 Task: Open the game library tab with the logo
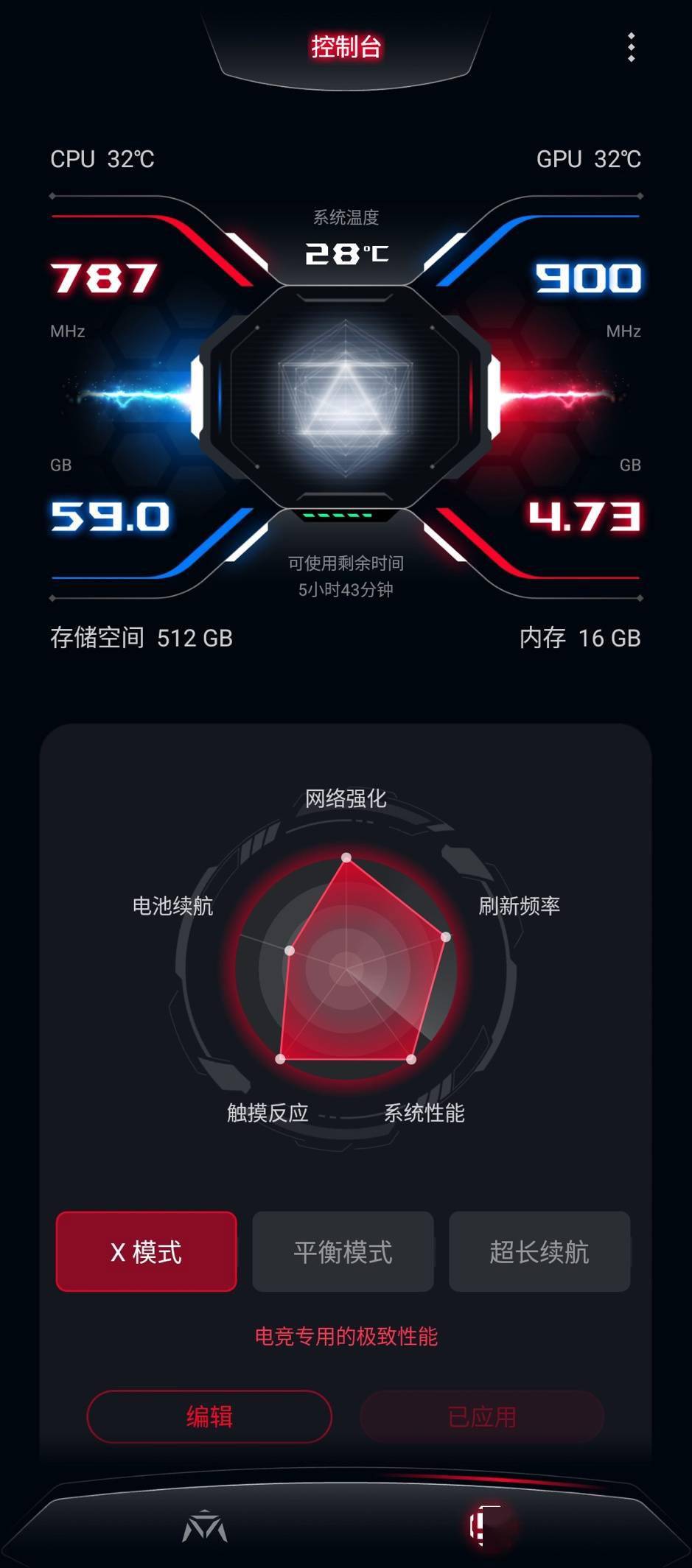[205, 1526]
